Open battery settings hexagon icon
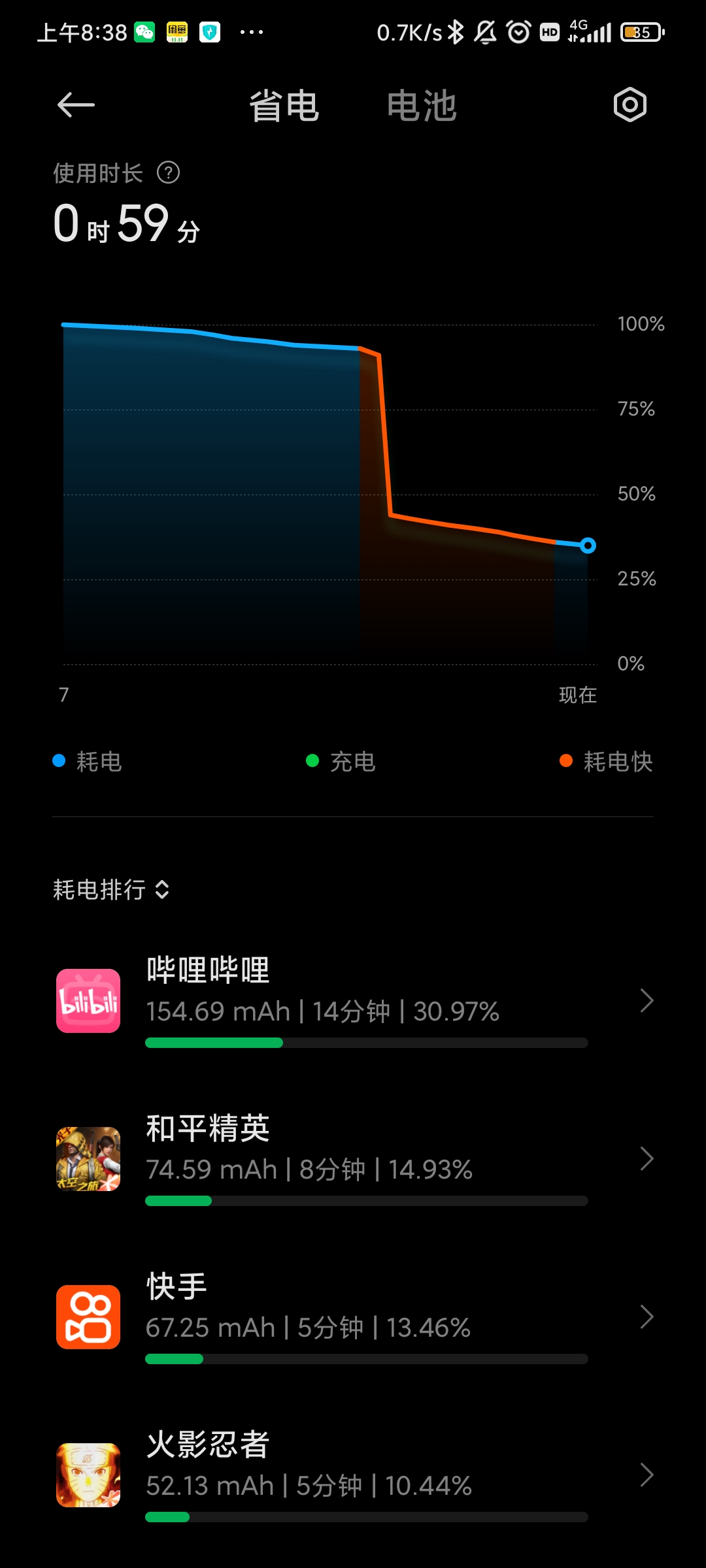This screenshot has height=1568, width=706. [630, 105]
